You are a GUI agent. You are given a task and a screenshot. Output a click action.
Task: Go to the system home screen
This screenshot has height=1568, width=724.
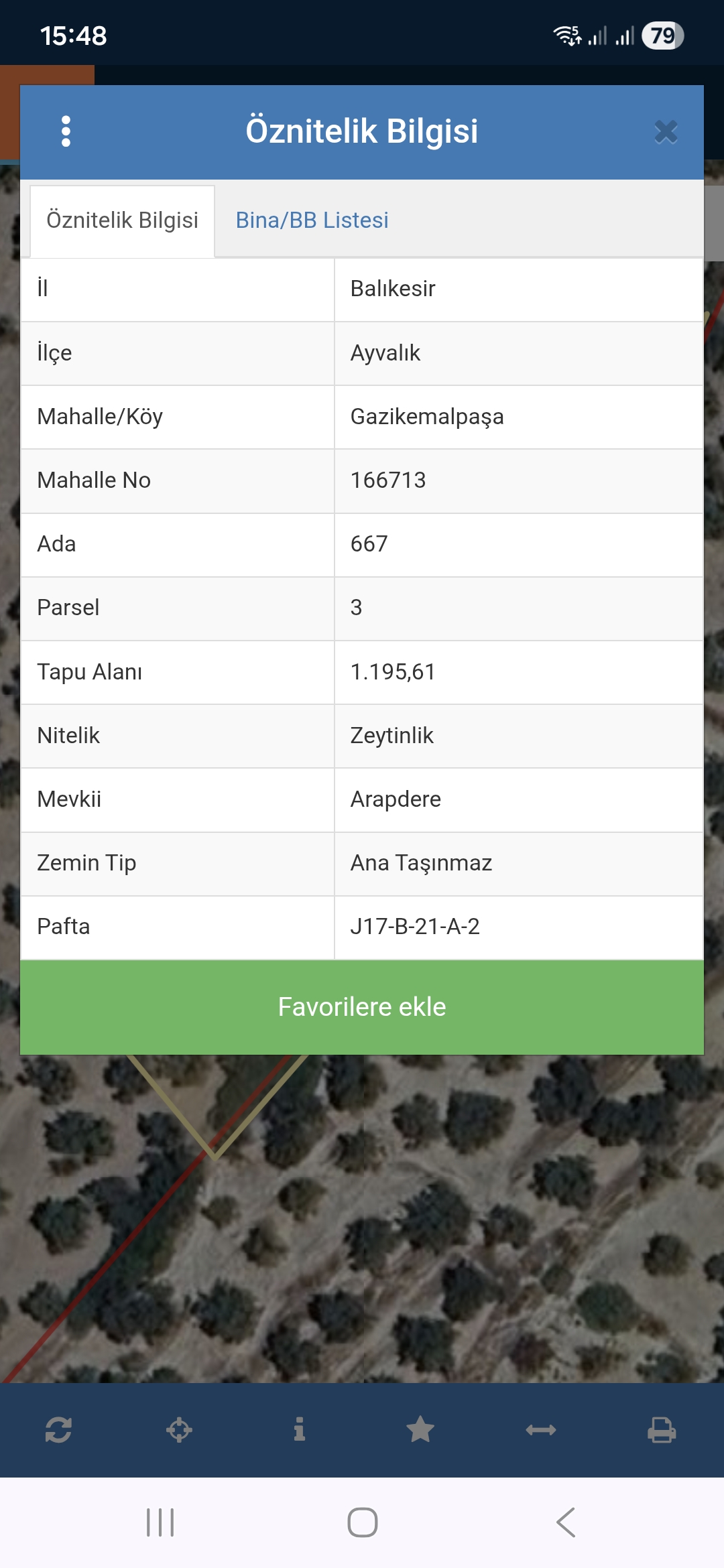362,1522
